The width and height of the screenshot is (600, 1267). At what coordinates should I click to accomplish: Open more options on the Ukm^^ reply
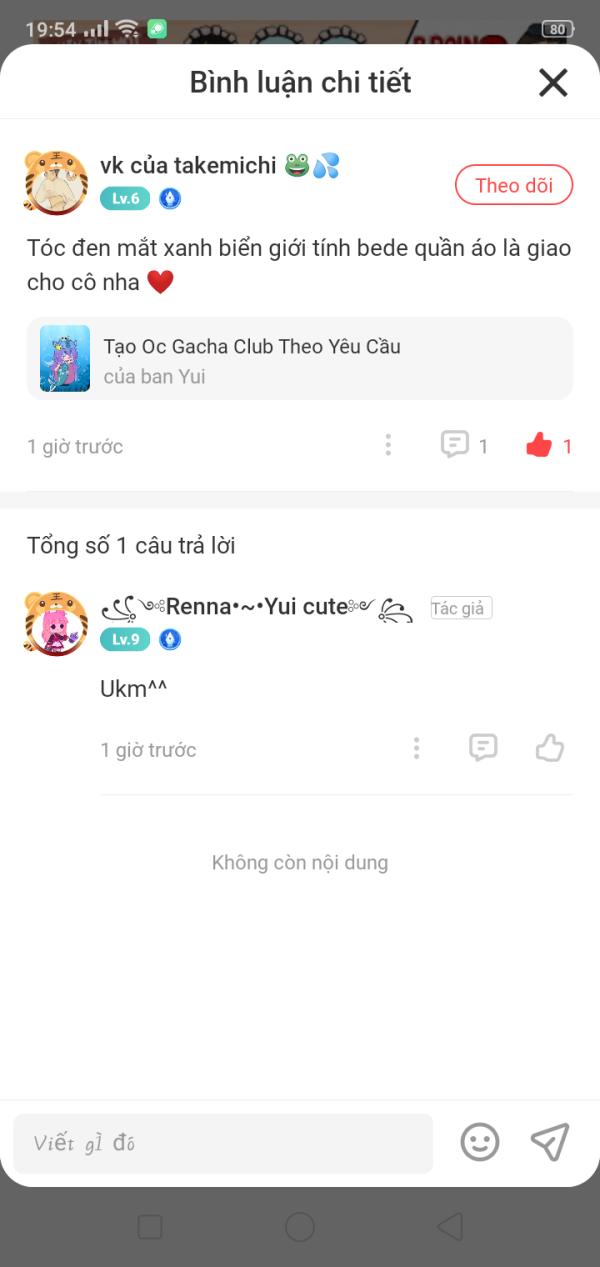[x=416, y=748]
